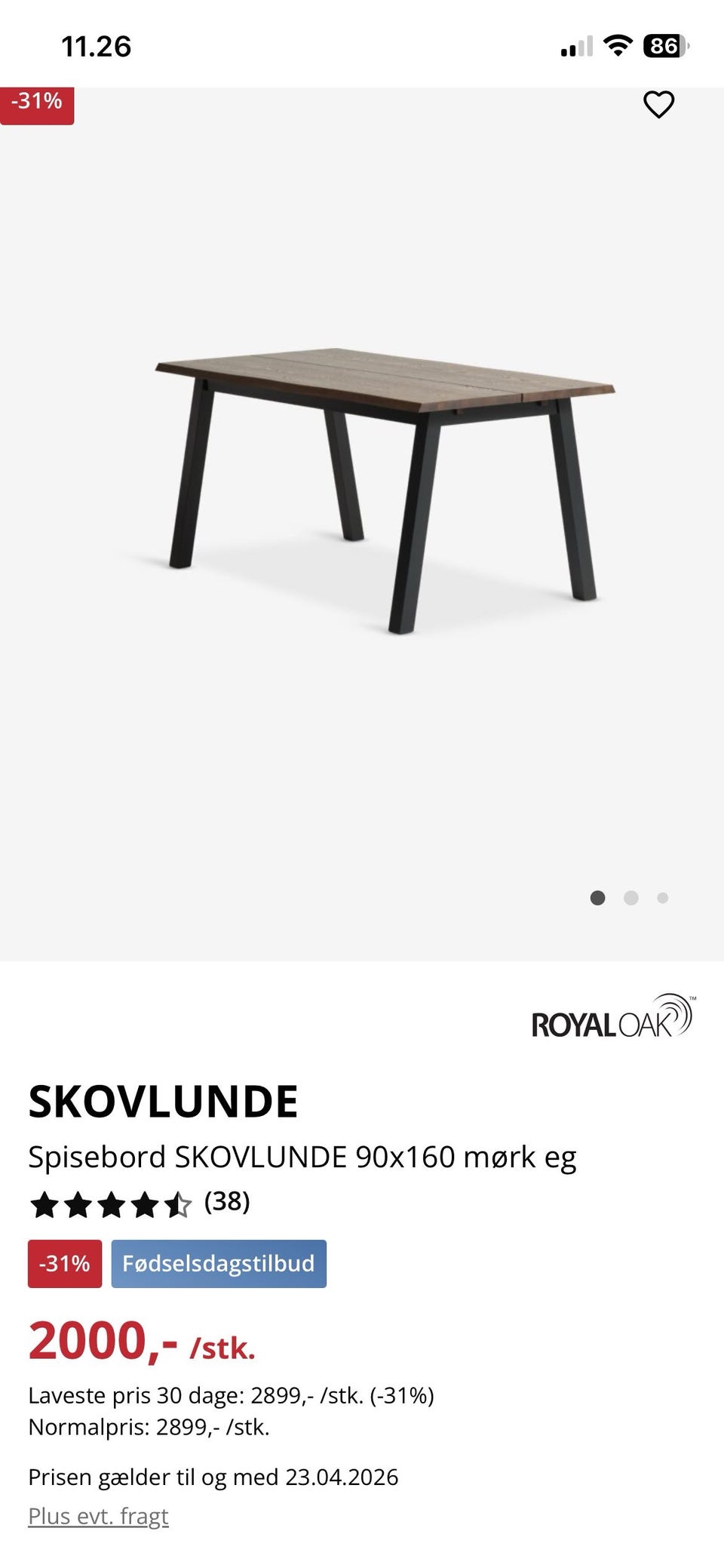
Task: Click the Wi-Fi status icon
Action: tap(617, 46)
